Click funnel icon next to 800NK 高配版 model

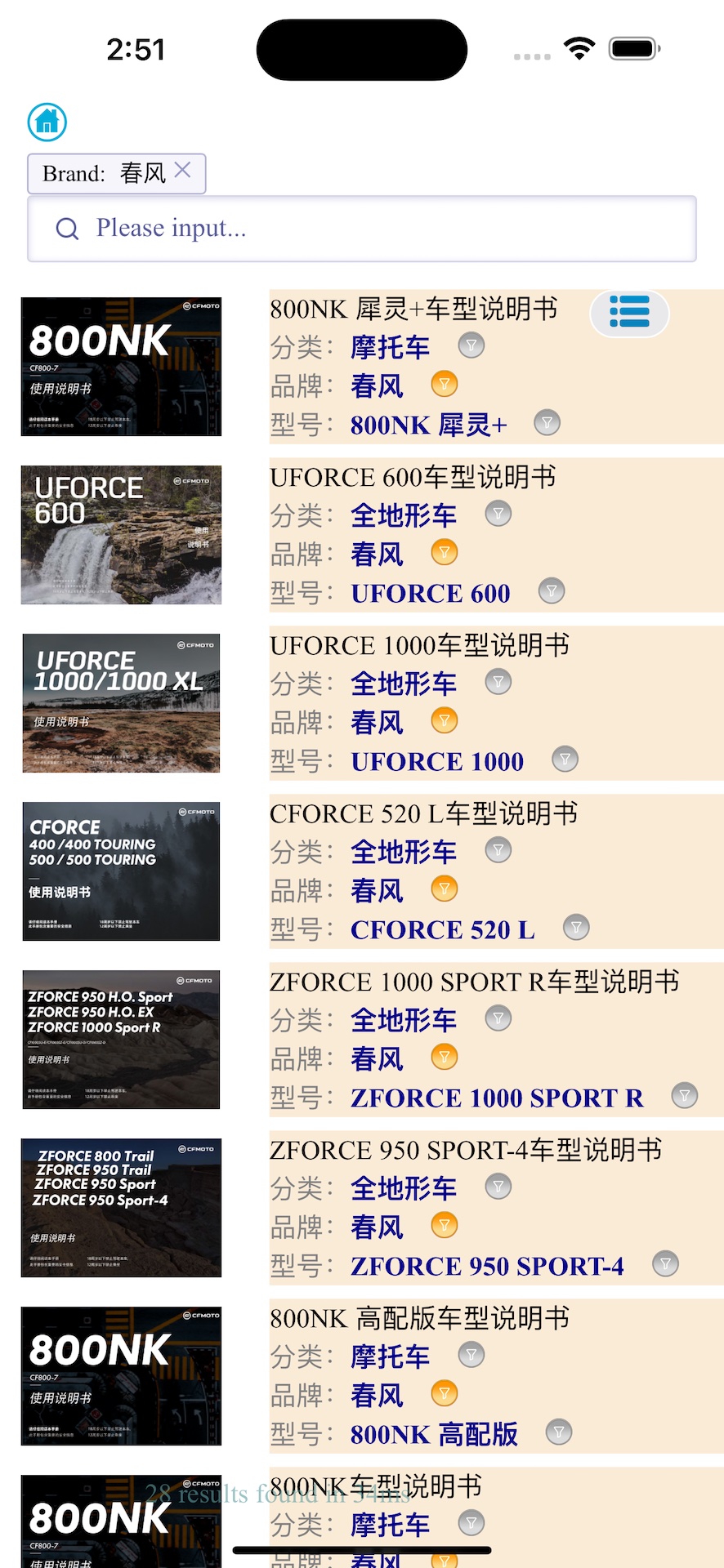tap(559, 1432)
